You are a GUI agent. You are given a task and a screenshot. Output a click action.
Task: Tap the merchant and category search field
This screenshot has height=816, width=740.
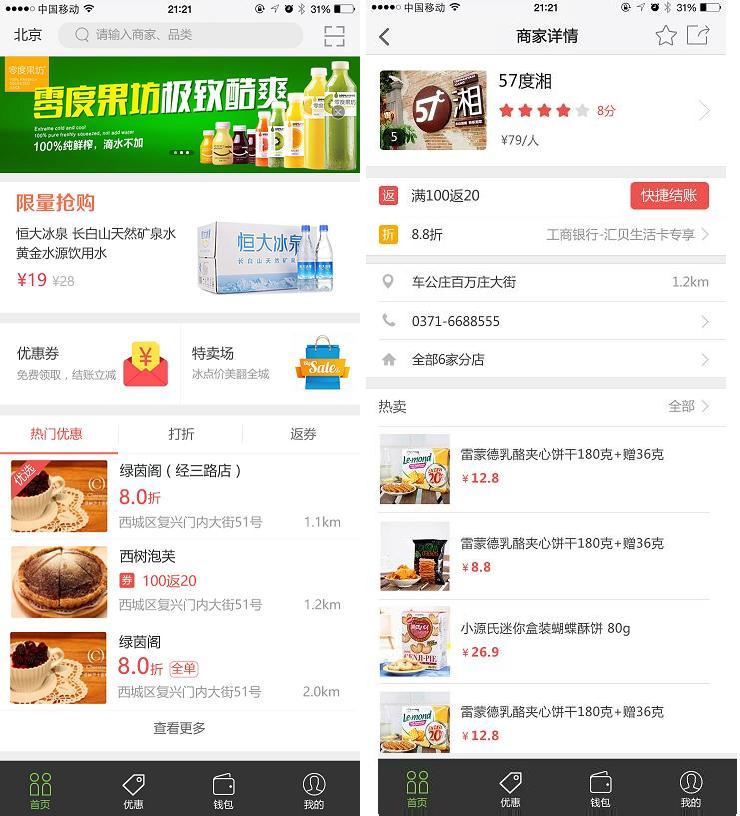180,35
